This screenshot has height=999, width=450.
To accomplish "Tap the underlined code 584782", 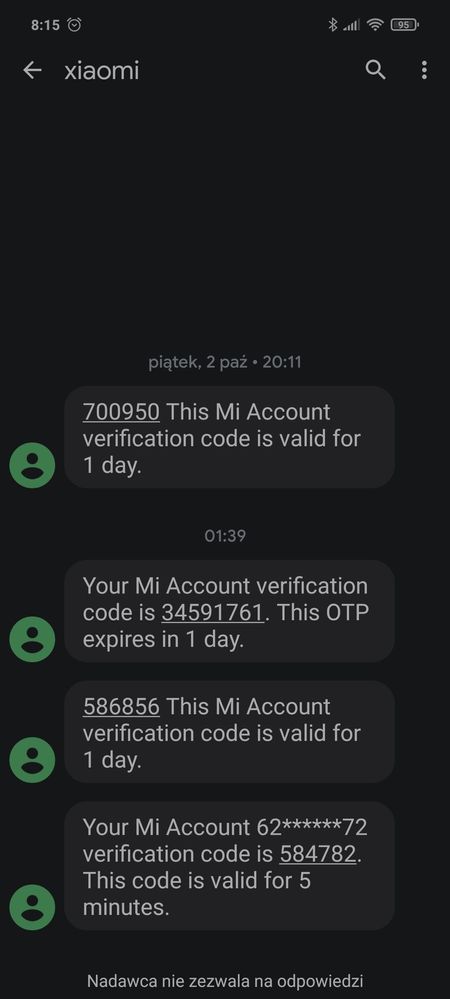I will (x=317, y=854).
